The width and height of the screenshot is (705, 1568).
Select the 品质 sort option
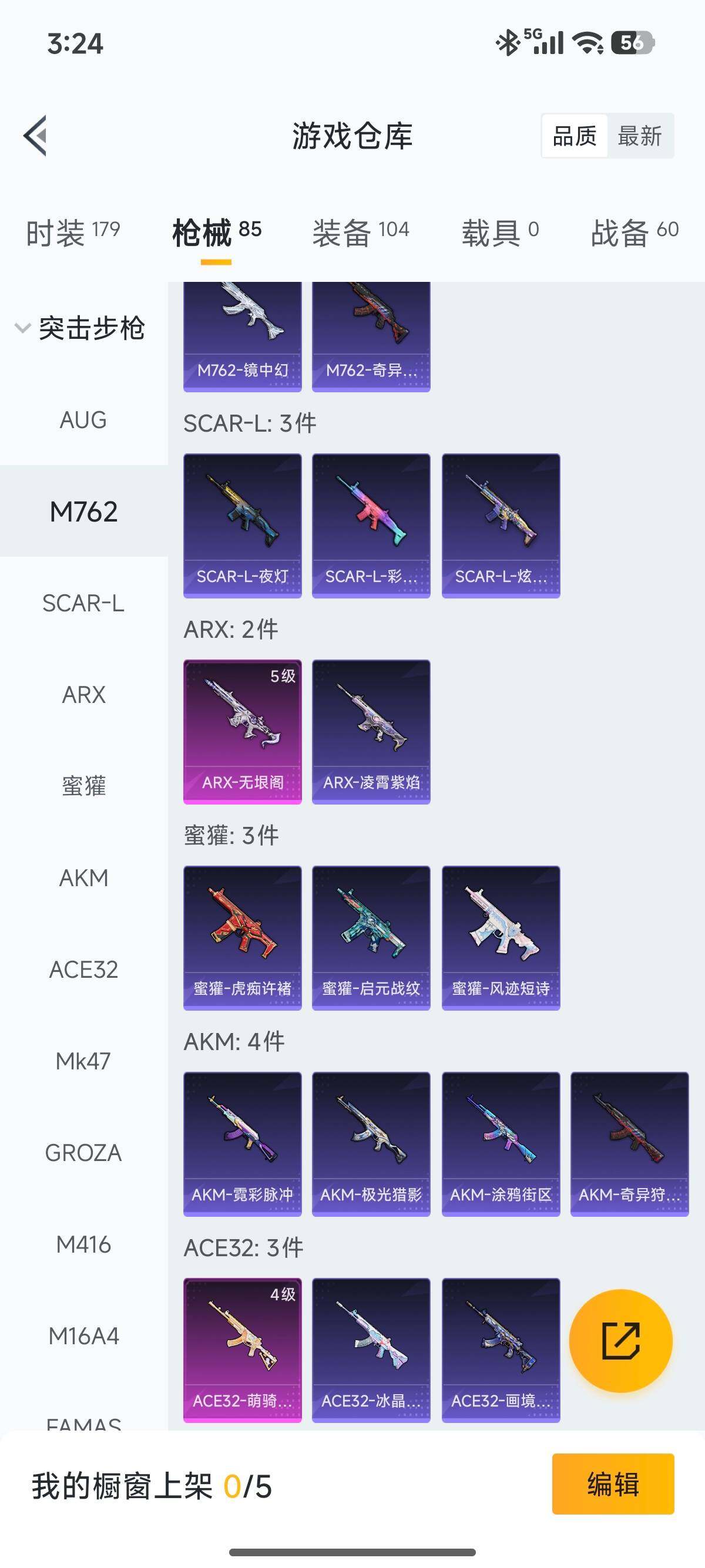[x=574, y=136]
